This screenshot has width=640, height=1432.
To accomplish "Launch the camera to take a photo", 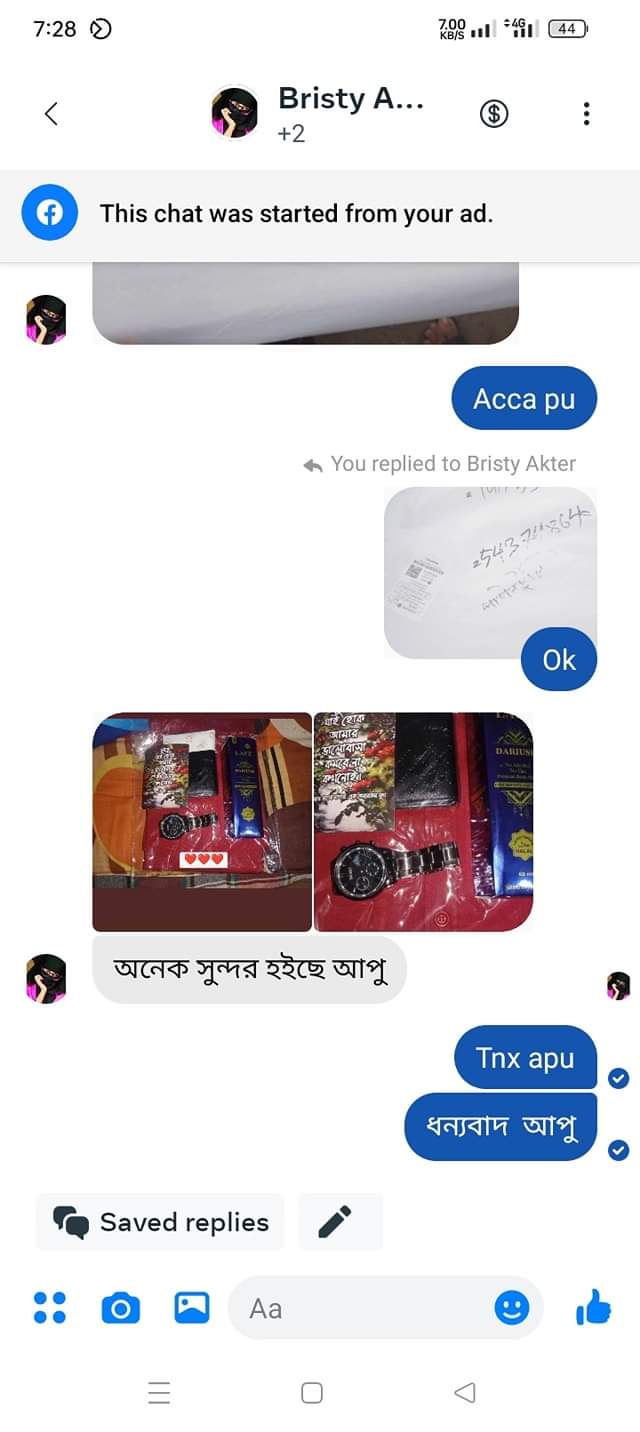I will click(121, 1307).
